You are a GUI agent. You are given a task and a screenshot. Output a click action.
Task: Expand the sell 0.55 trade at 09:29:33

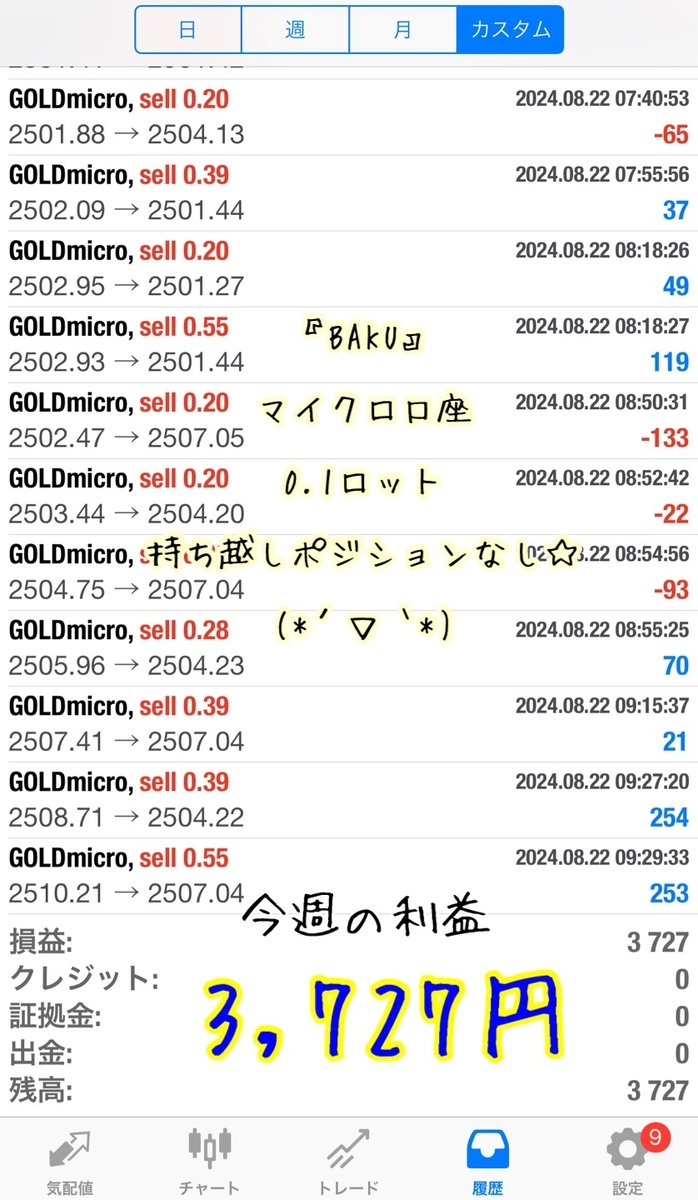[349, 876]
